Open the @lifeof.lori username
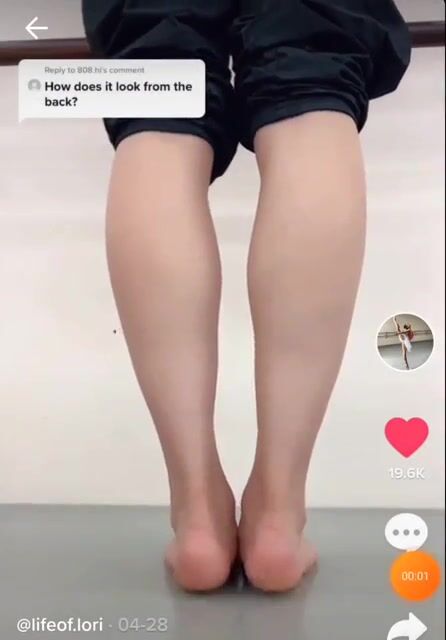This screenshot has height=640, width=446. 60,624
